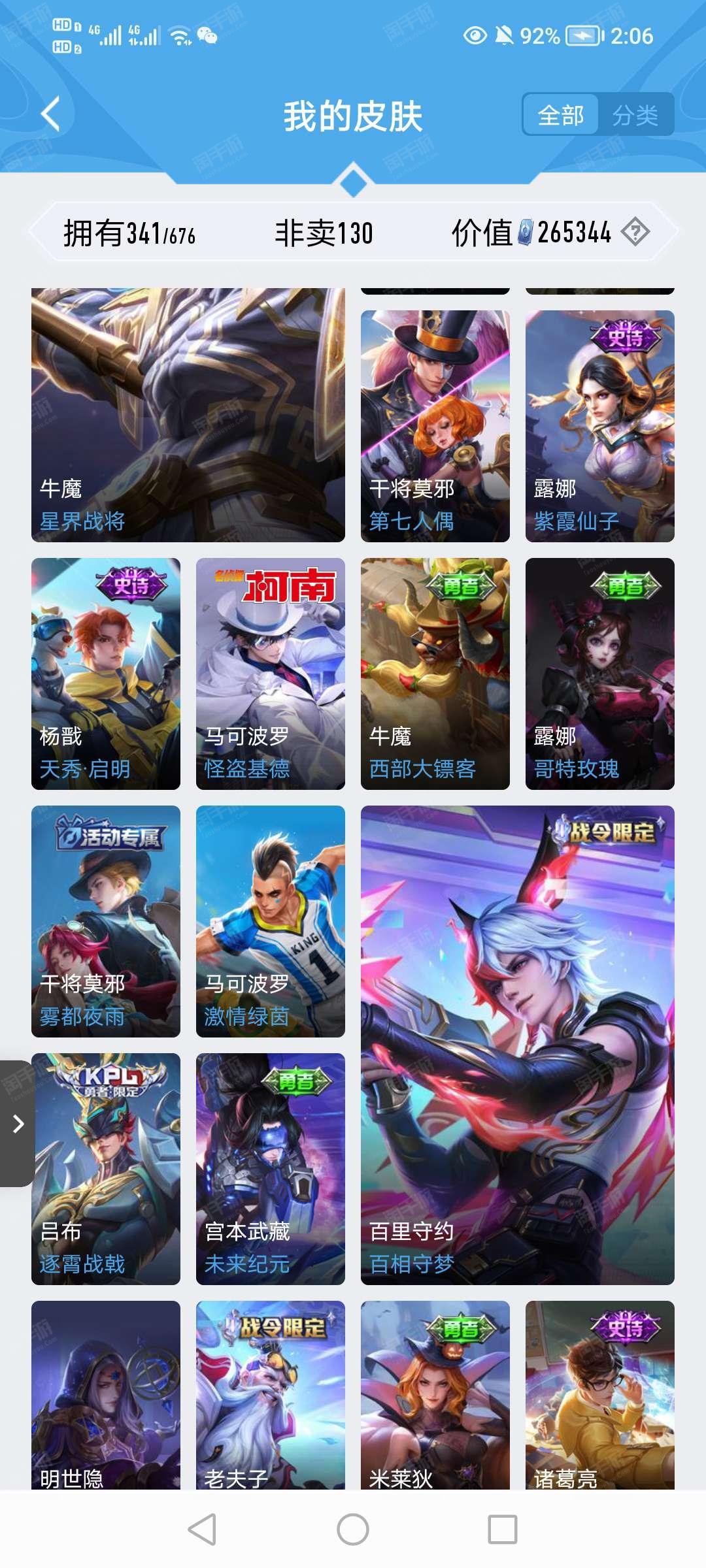Open the 牛魔 星界战将 skin card
The image size is (706, 1568).
coord(188,415)
